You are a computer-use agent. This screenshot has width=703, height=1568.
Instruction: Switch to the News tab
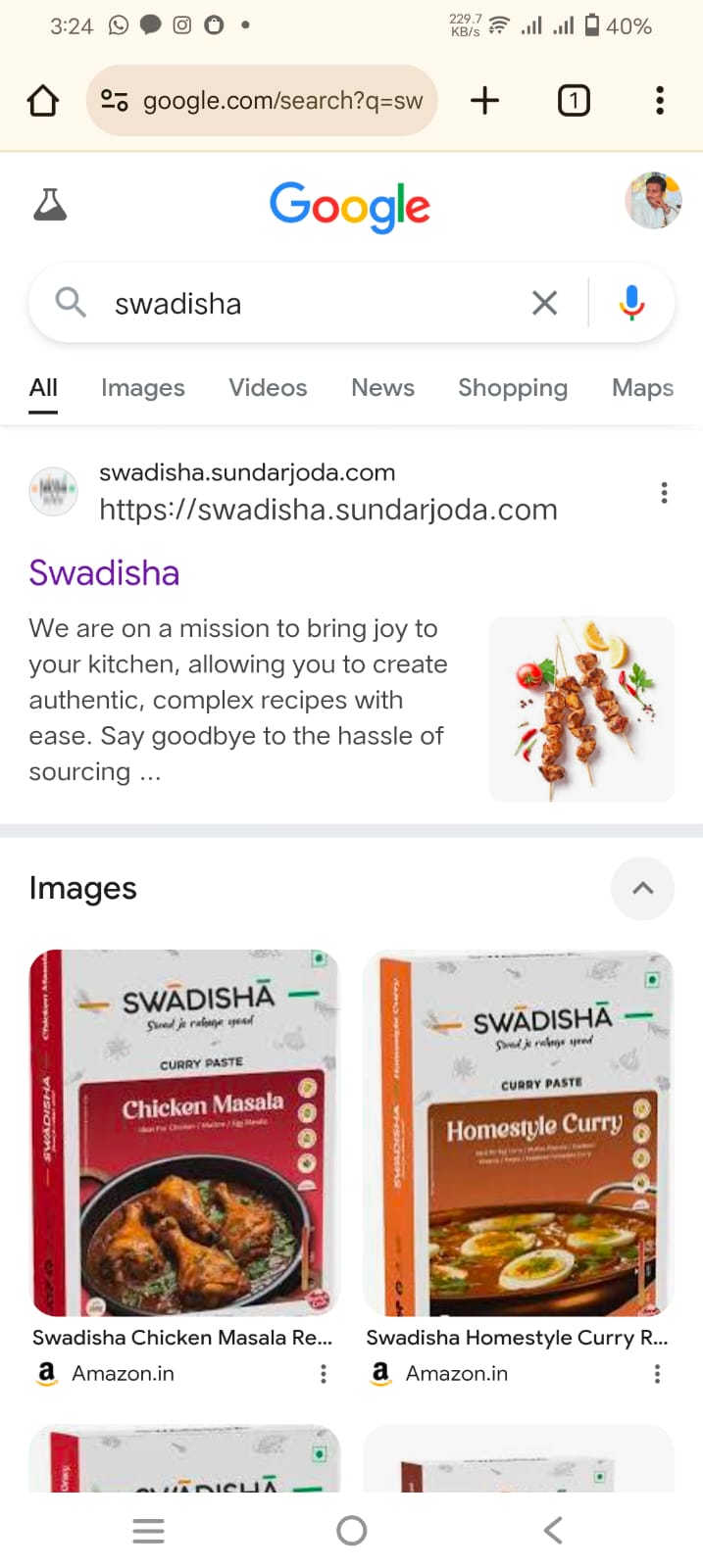[382, 388]
